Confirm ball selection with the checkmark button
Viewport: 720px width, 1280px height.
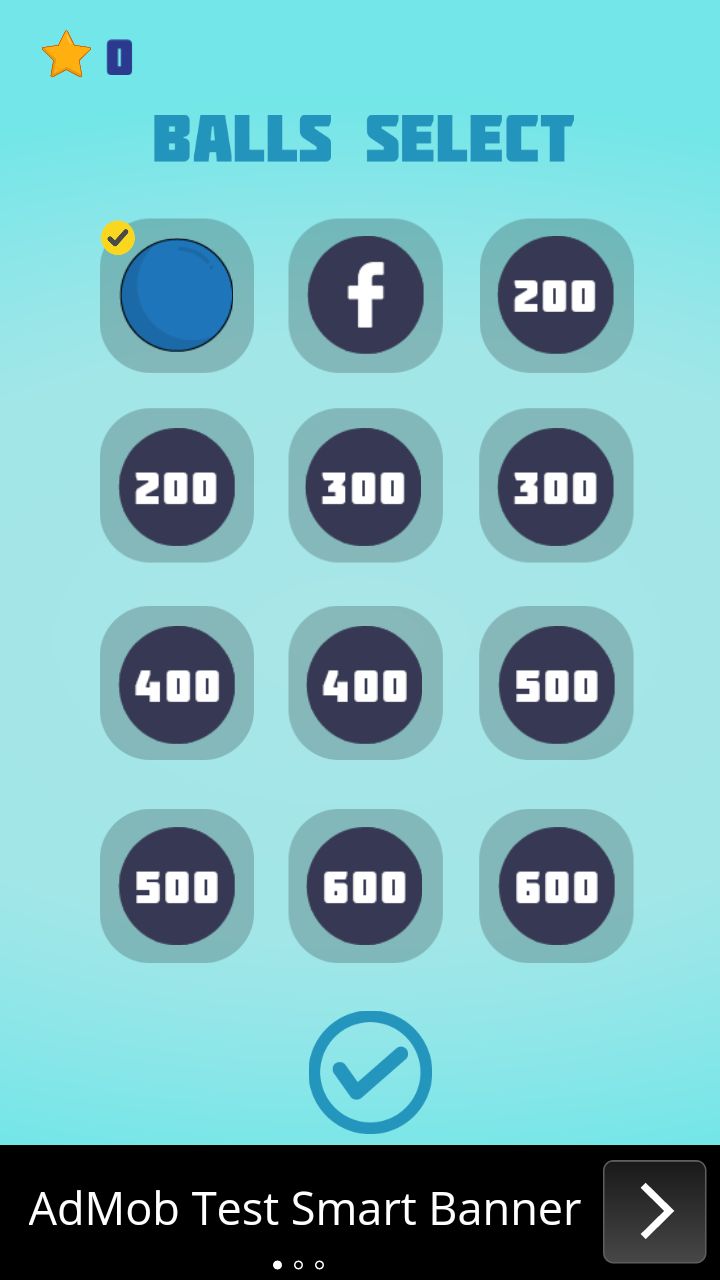coord(370,1072)
